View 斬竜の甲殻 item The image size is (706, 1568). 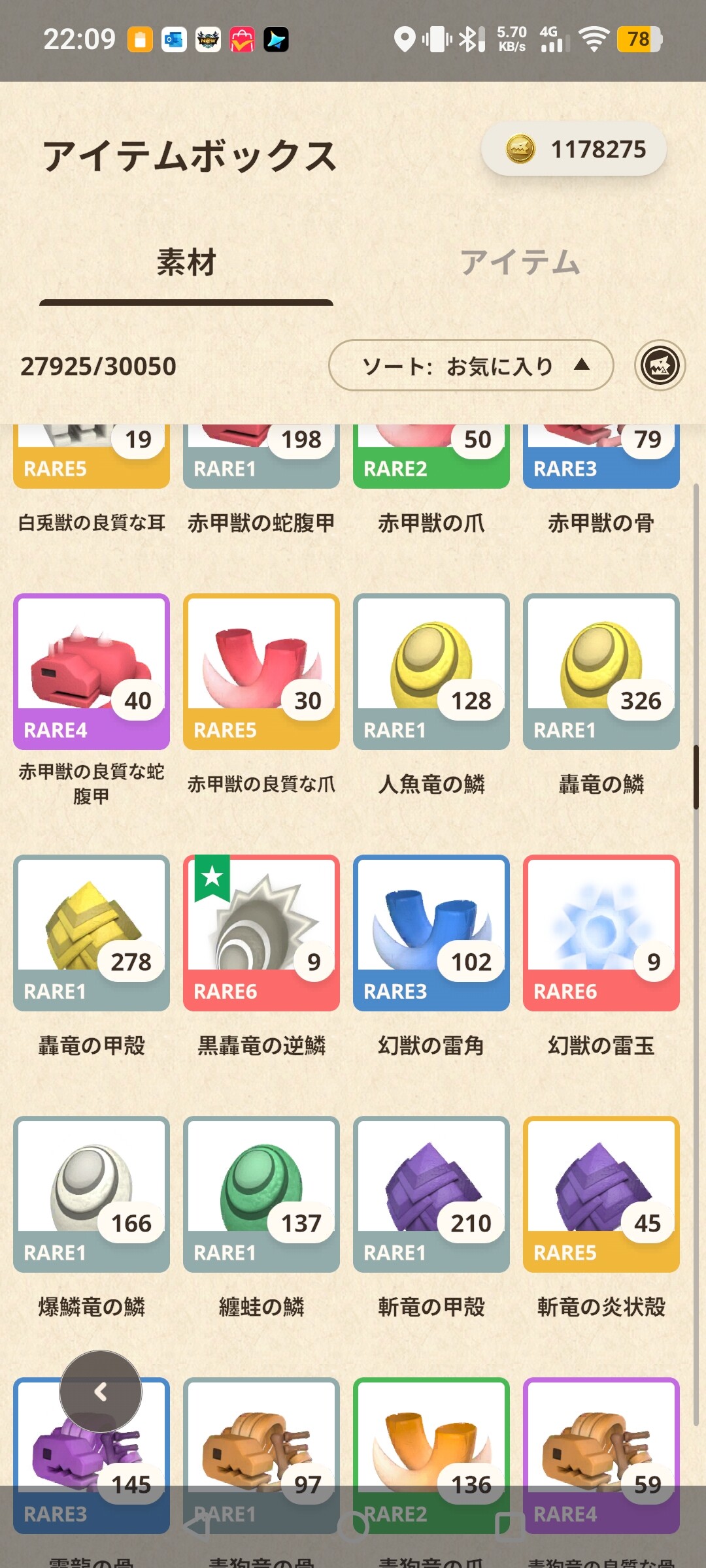pos(431,1194)
